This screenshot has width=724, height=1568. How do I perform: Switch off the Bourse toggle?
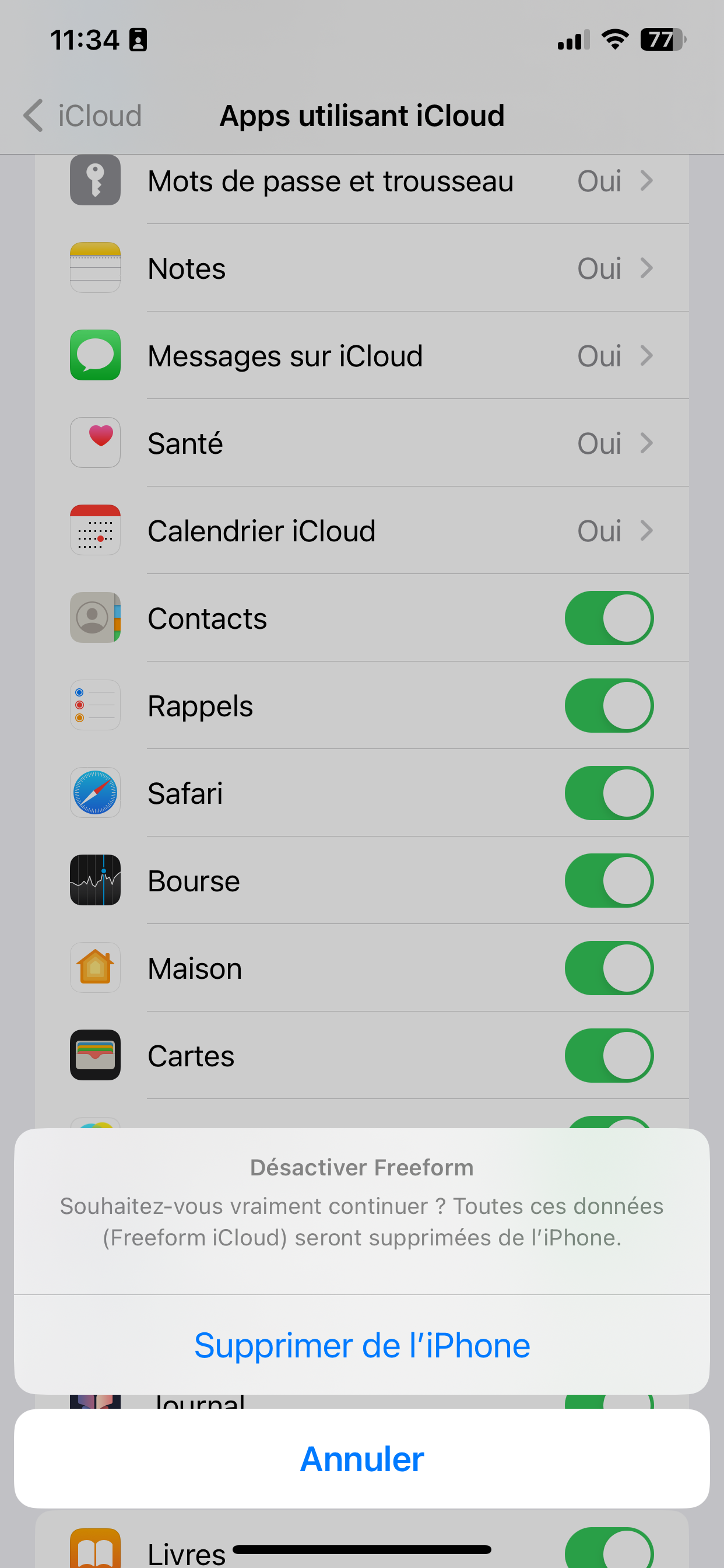coord(609,881)
